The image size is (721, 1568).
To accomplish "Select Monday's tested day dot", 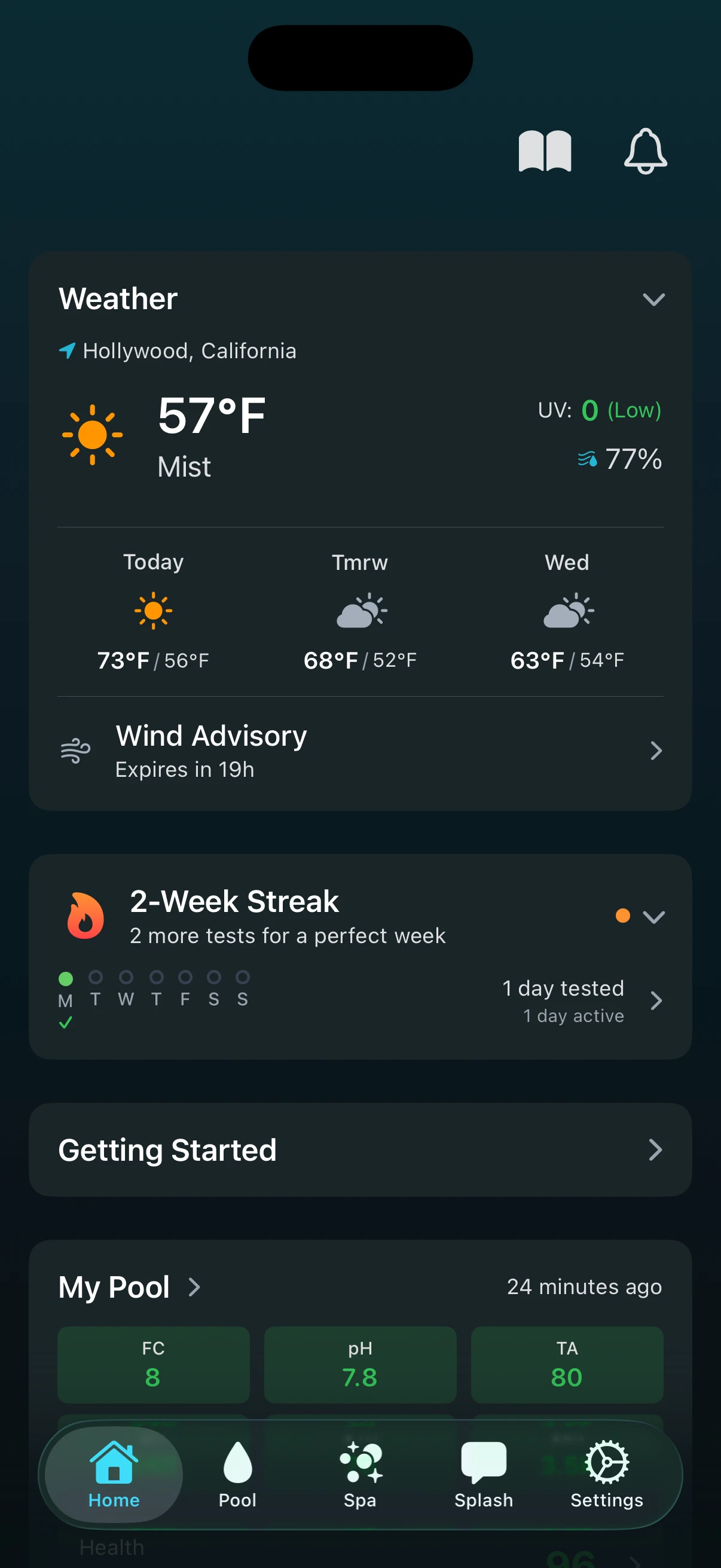I will pyautogui.click(x=66, y=977).
